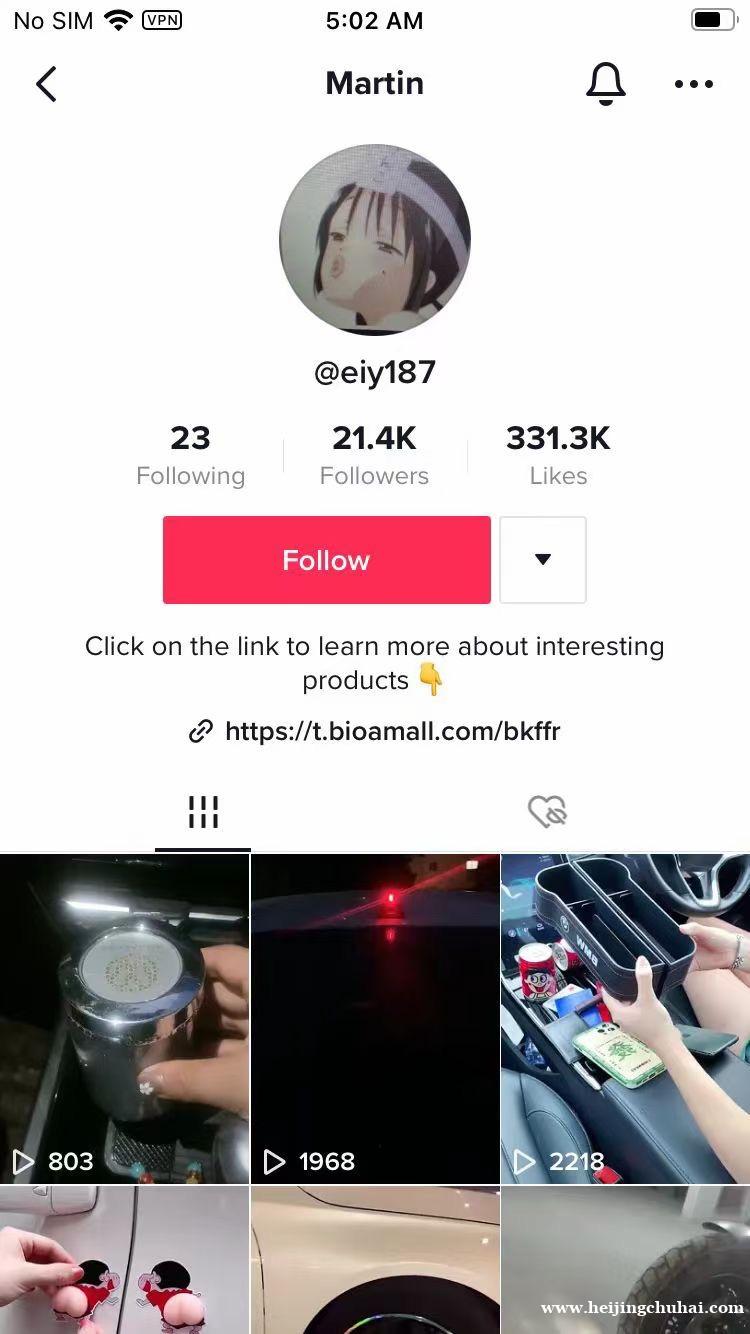The width and height of the screenshot is (750, 1334).
Task: Open the three-dot overflow menu
Action: tap(693, 84)
